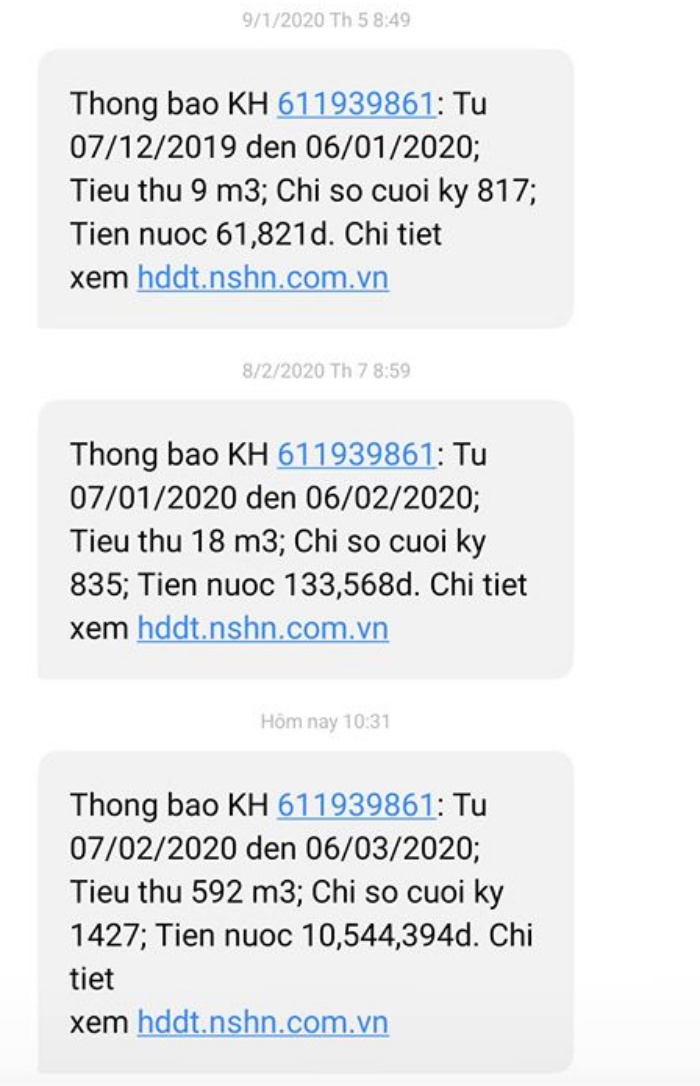Open hddt.nshn.com.vn link in the 10,544,394d message

[x=262, y=1022]
